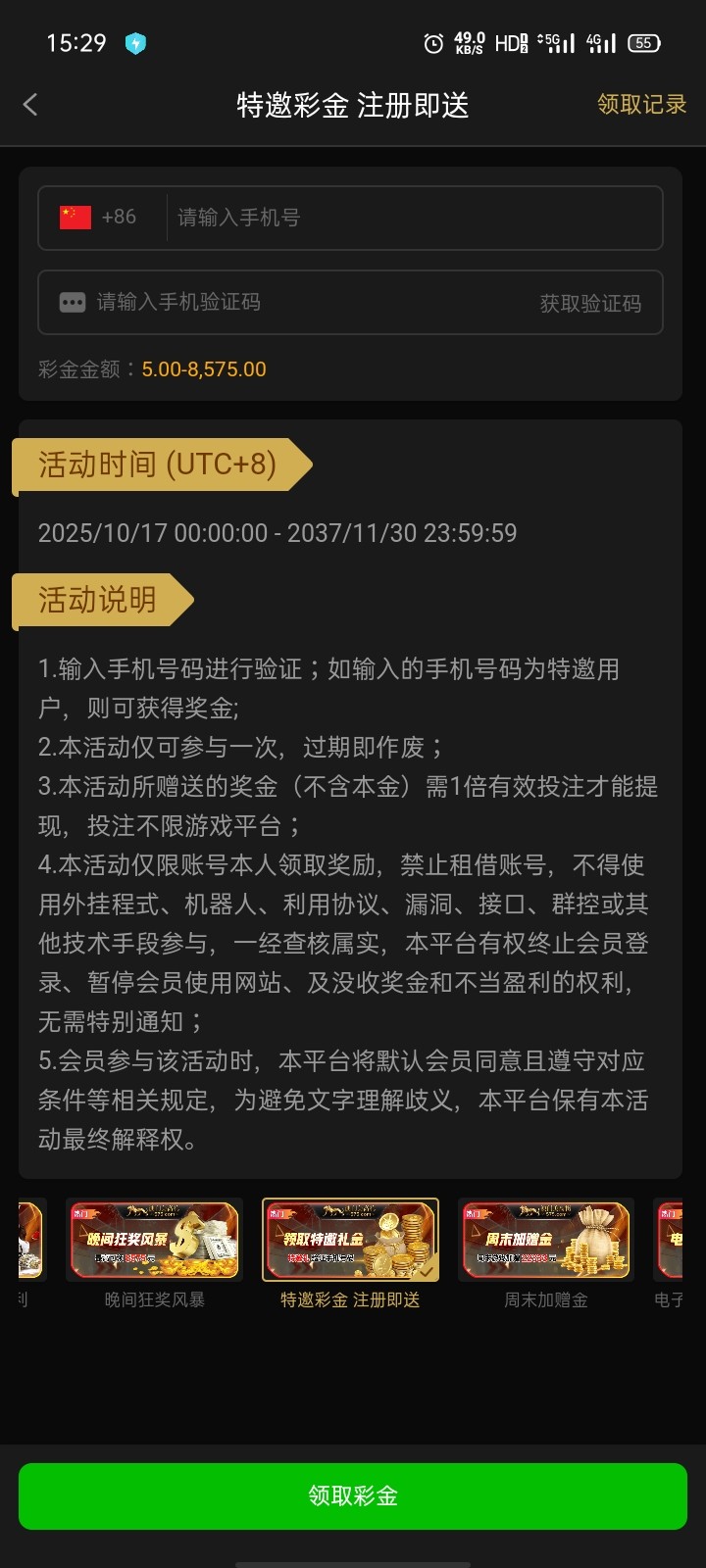Tap the 5G signal strength icon

click(559, 43)
